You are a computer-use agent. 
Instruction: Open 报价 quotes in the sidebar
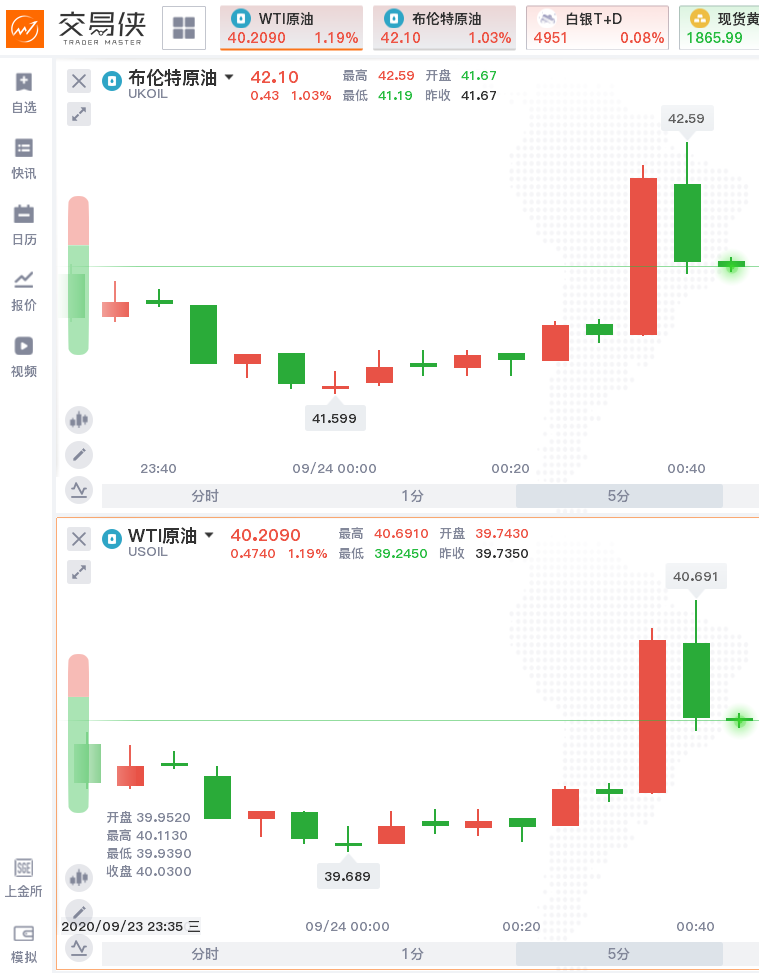[24, 291]
